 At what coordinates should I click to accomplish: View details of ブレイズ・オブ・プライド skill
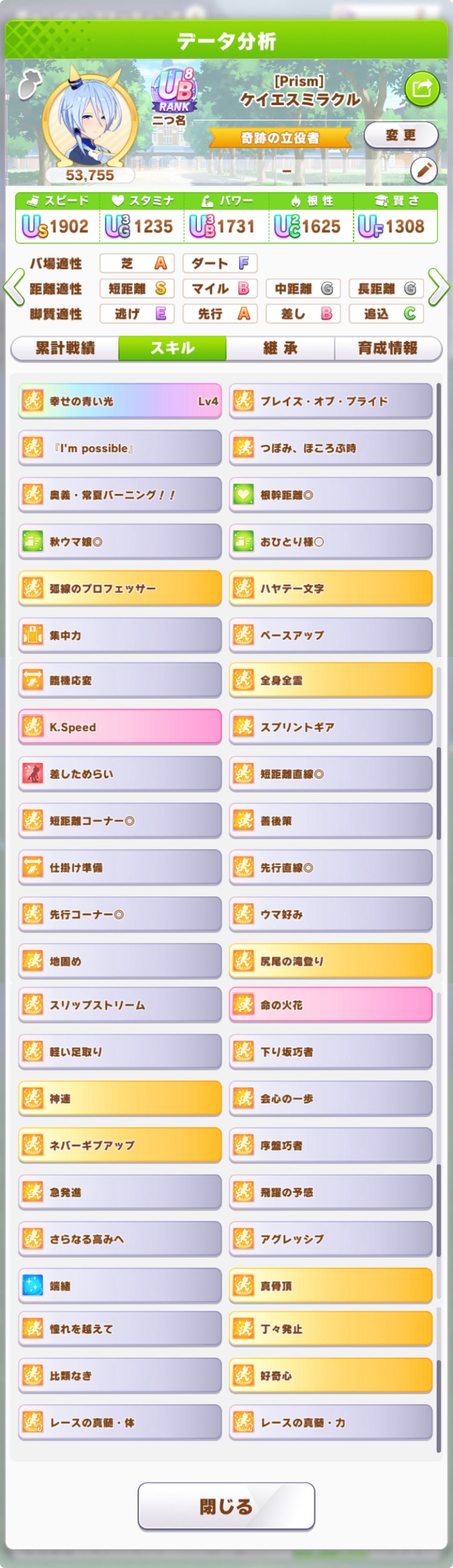(331, 401)
